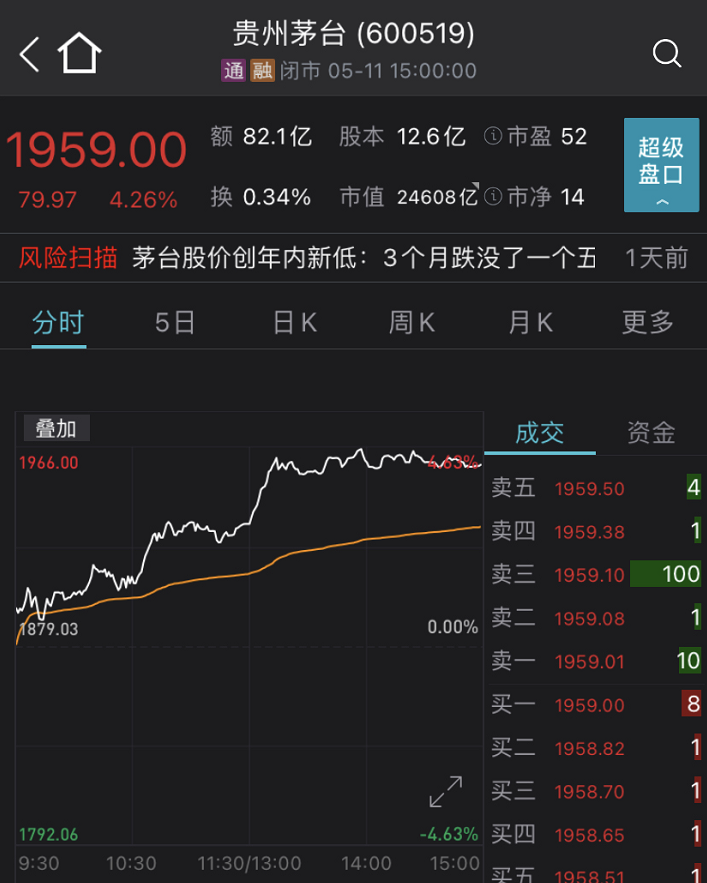Tap the 叠加 overlay button

(56, 429)
